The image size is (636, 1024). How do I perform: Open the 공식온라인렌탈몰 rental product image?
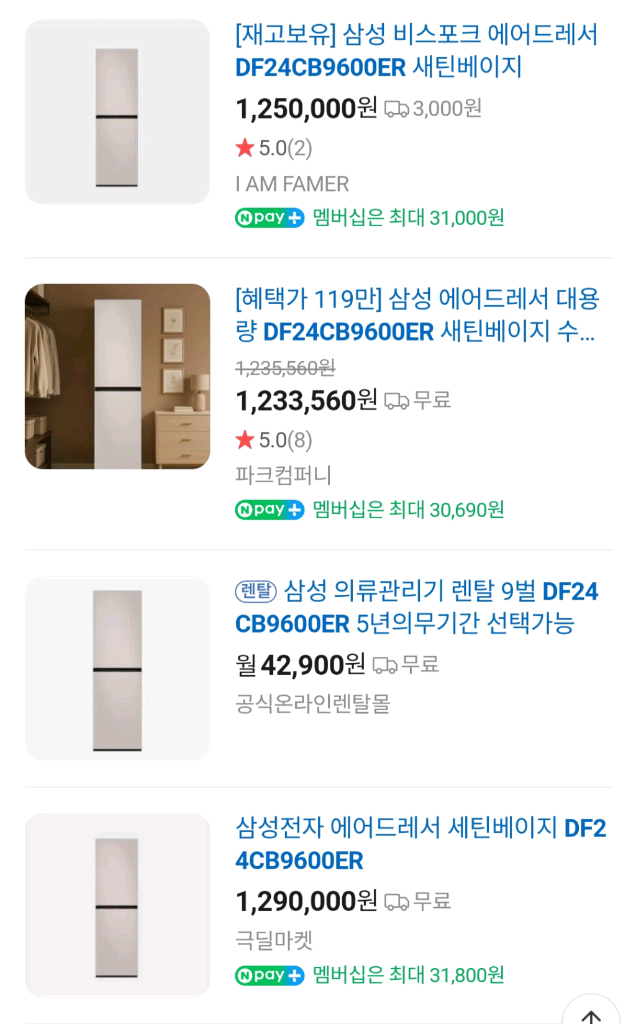117,668
